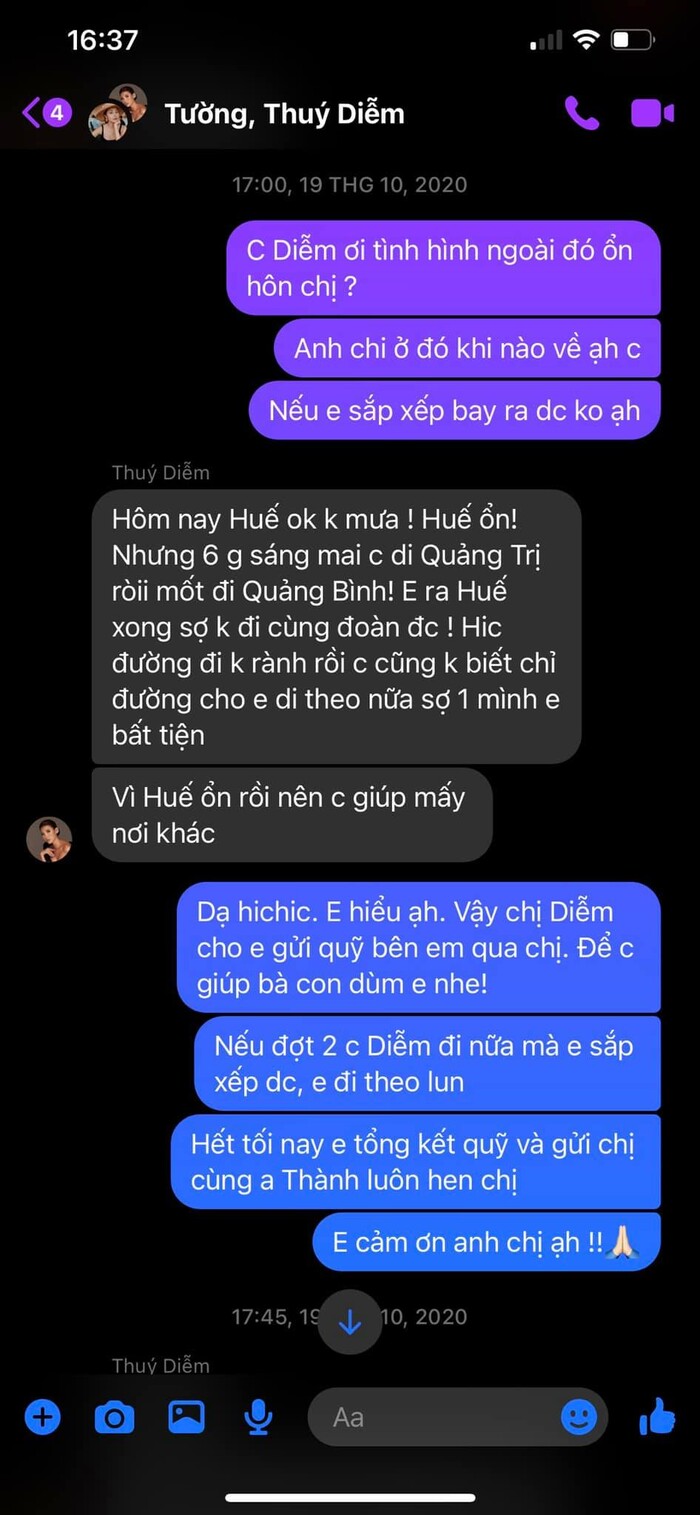Start a video call with the group
Screen dimensions: 700x1515
point(652,113)
